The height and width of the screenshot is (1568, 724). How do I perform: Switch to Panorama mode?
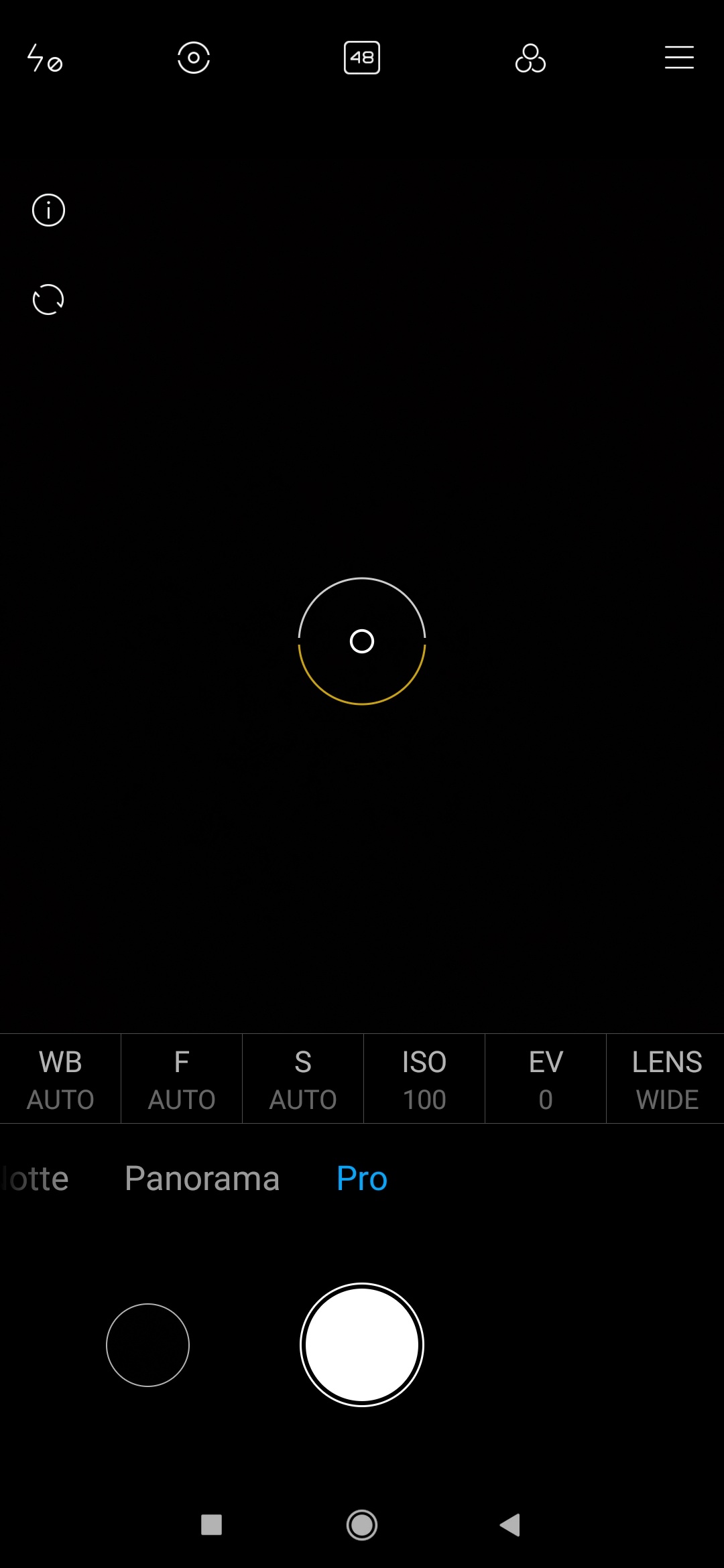202,1179
